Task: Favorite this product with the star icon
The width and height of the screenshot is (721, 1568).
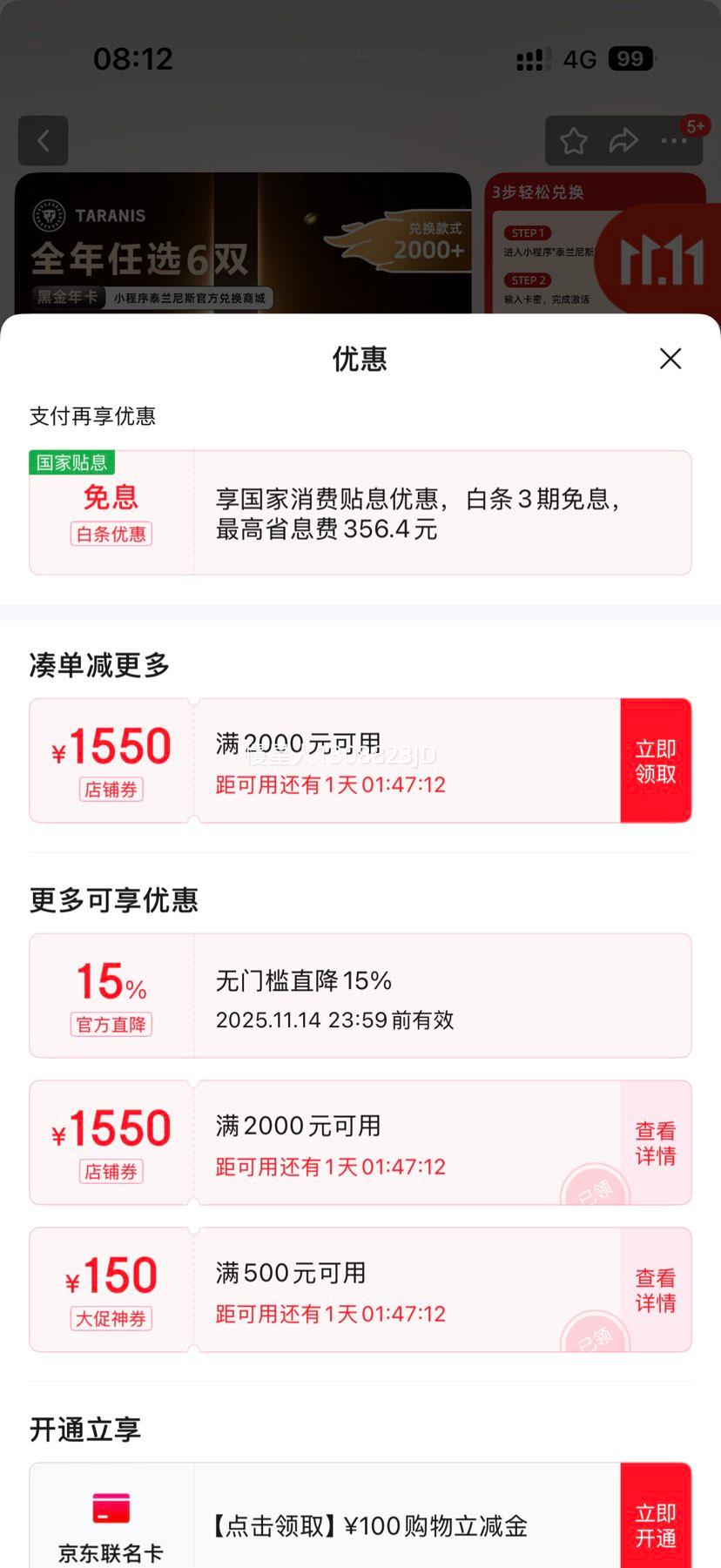Action: [x=573, y=141]
